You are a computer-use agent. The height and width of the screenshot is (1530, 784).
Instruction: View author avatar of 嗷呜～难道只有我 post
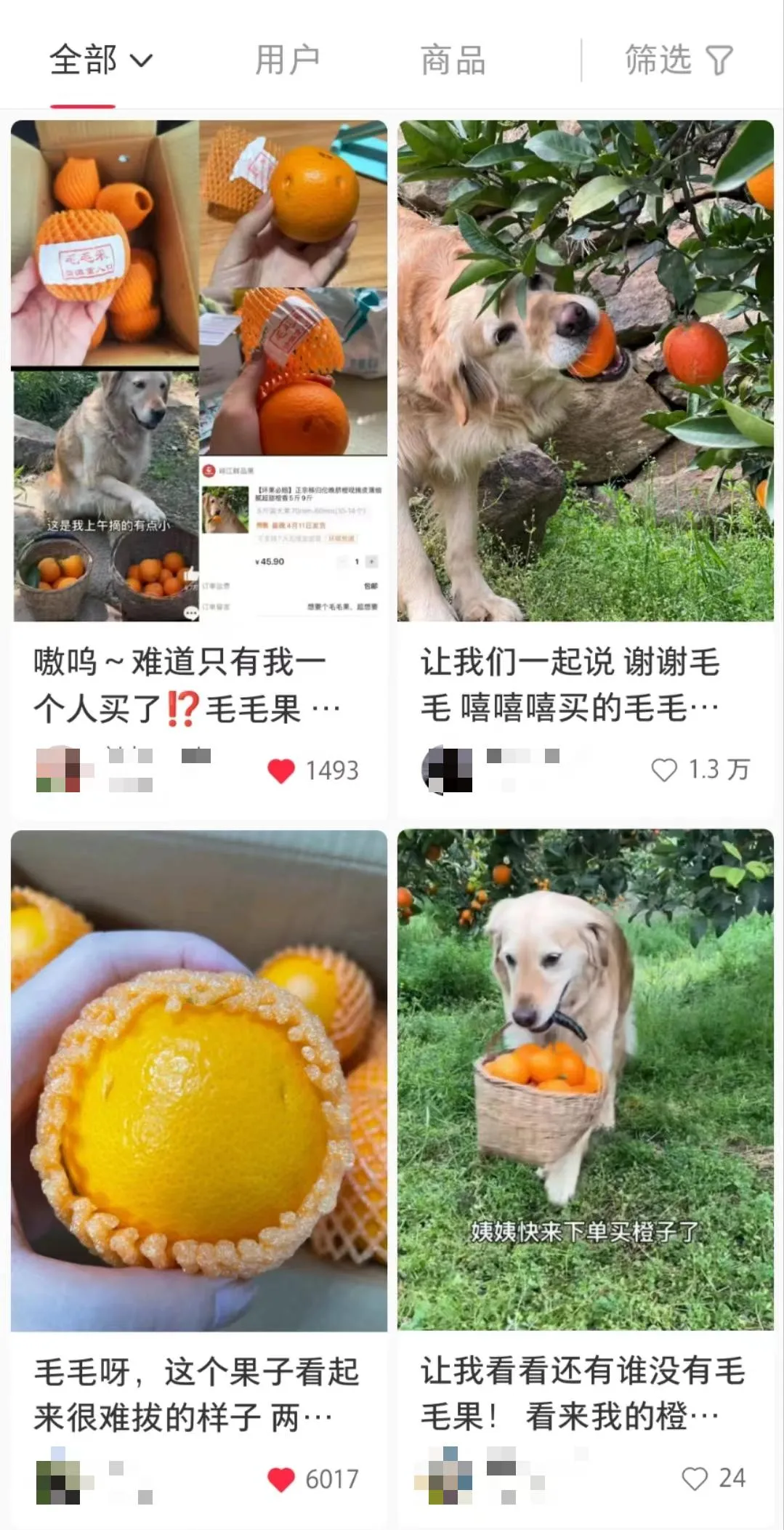(x=58, y=769)
